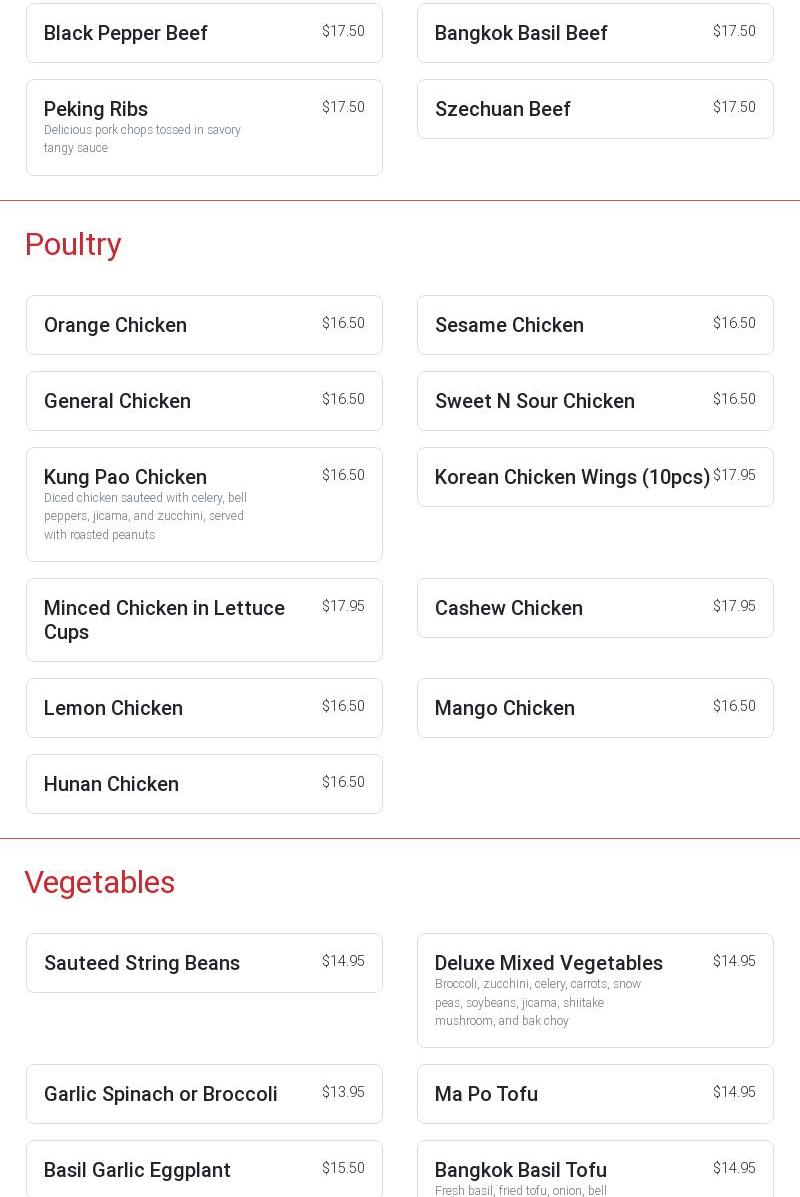
Task: Choose the Cashew Chicken card
Action: pos(595,608)
